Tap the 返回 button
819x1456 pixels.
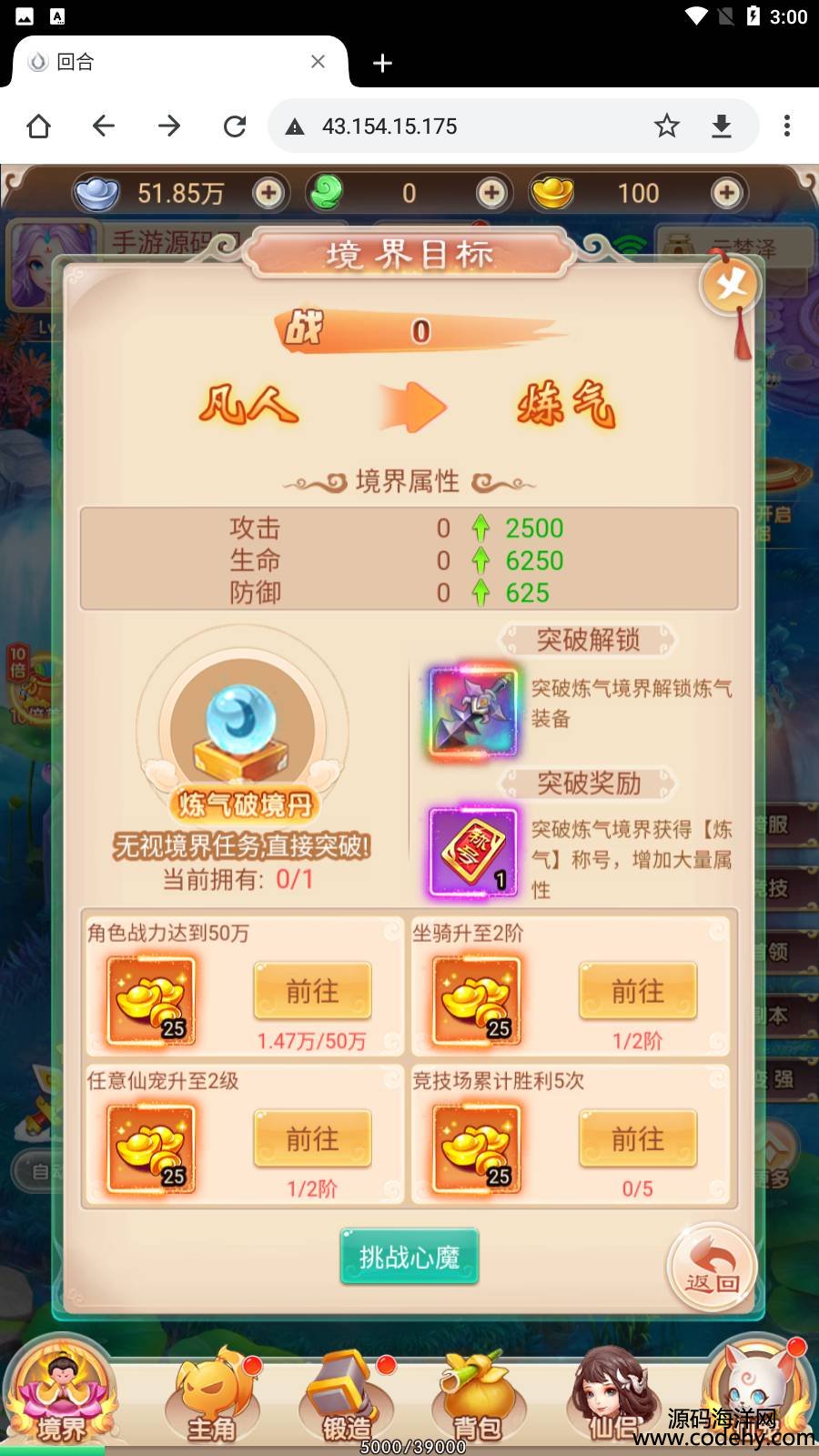[713, 1269]
